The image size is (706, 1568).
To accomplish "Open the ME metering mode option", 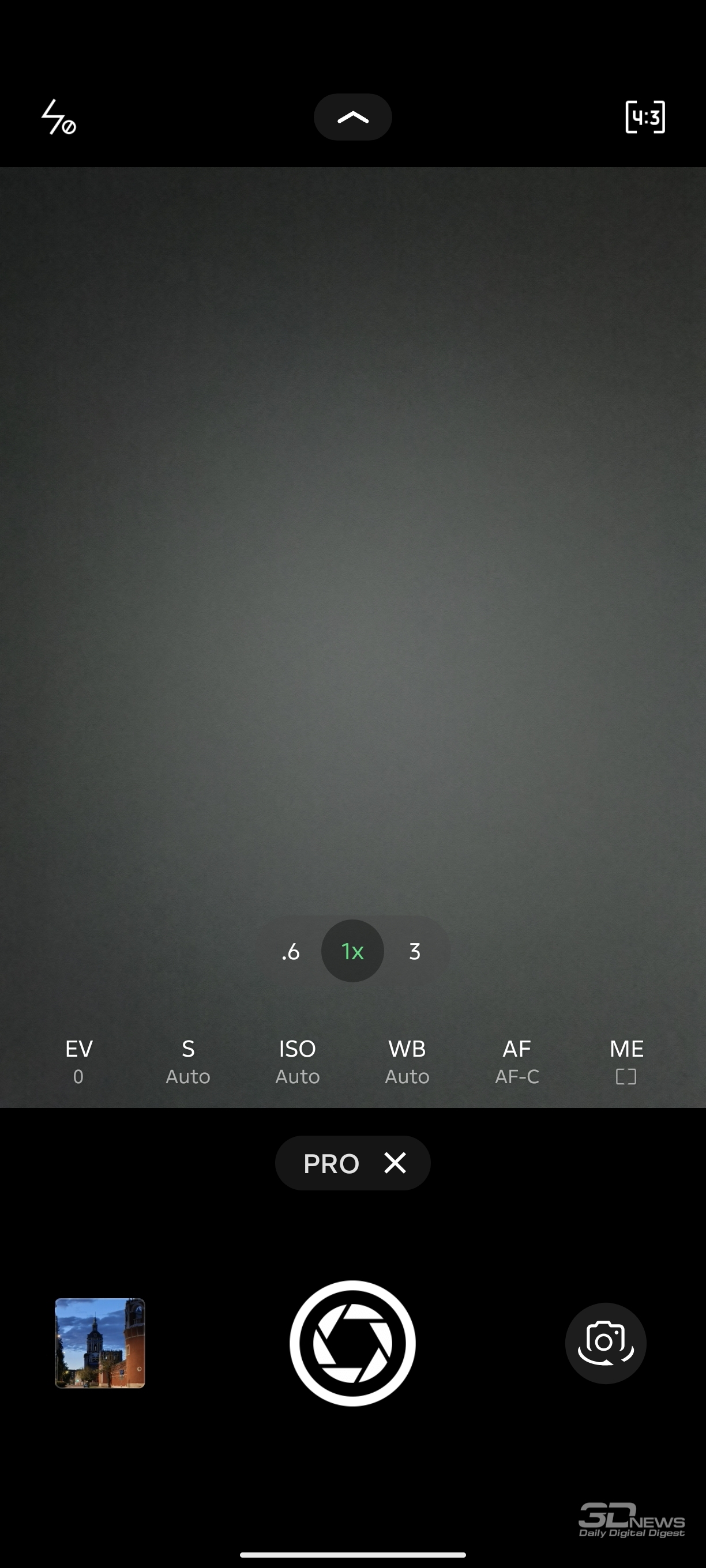I will click(626, 1061).
